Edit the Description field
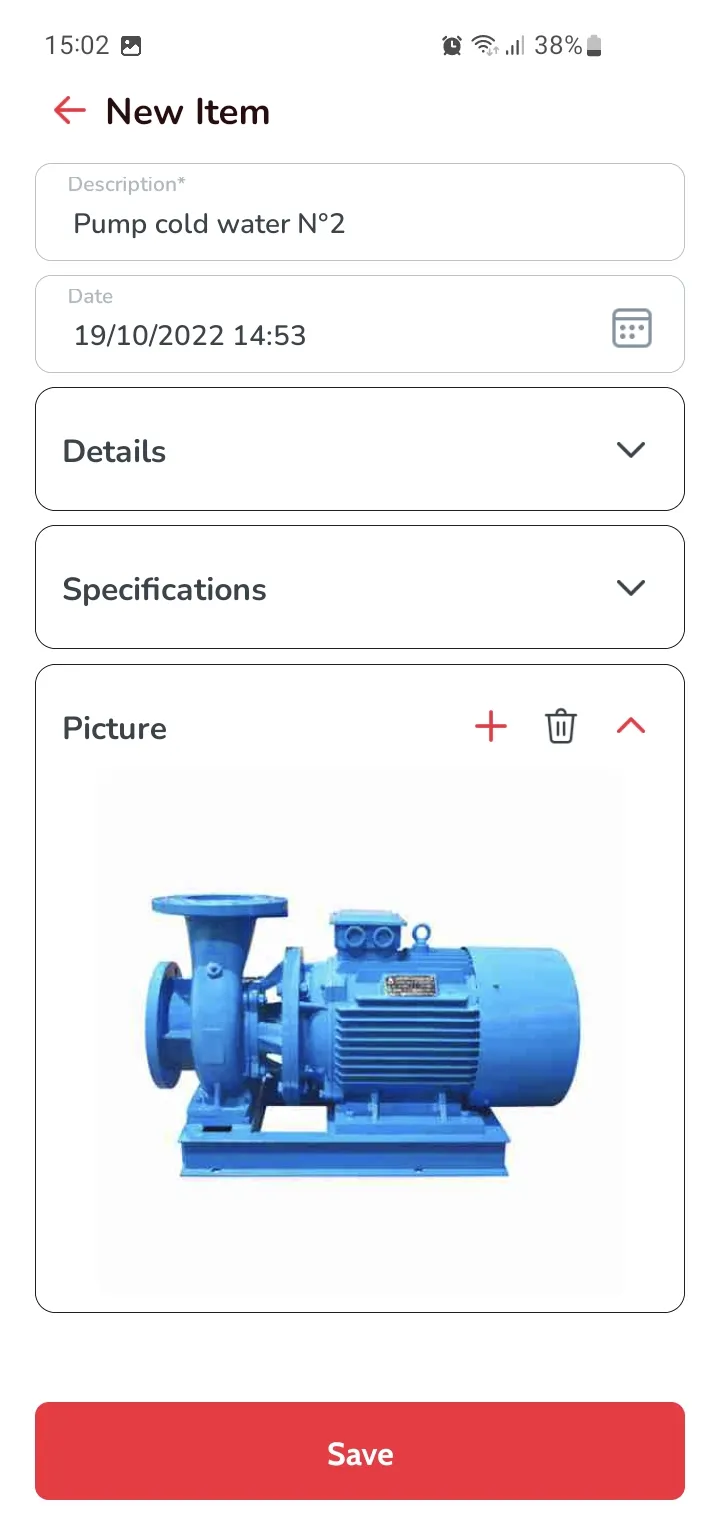The width and height of the screenshot is (720, 1520). (360, 212)
